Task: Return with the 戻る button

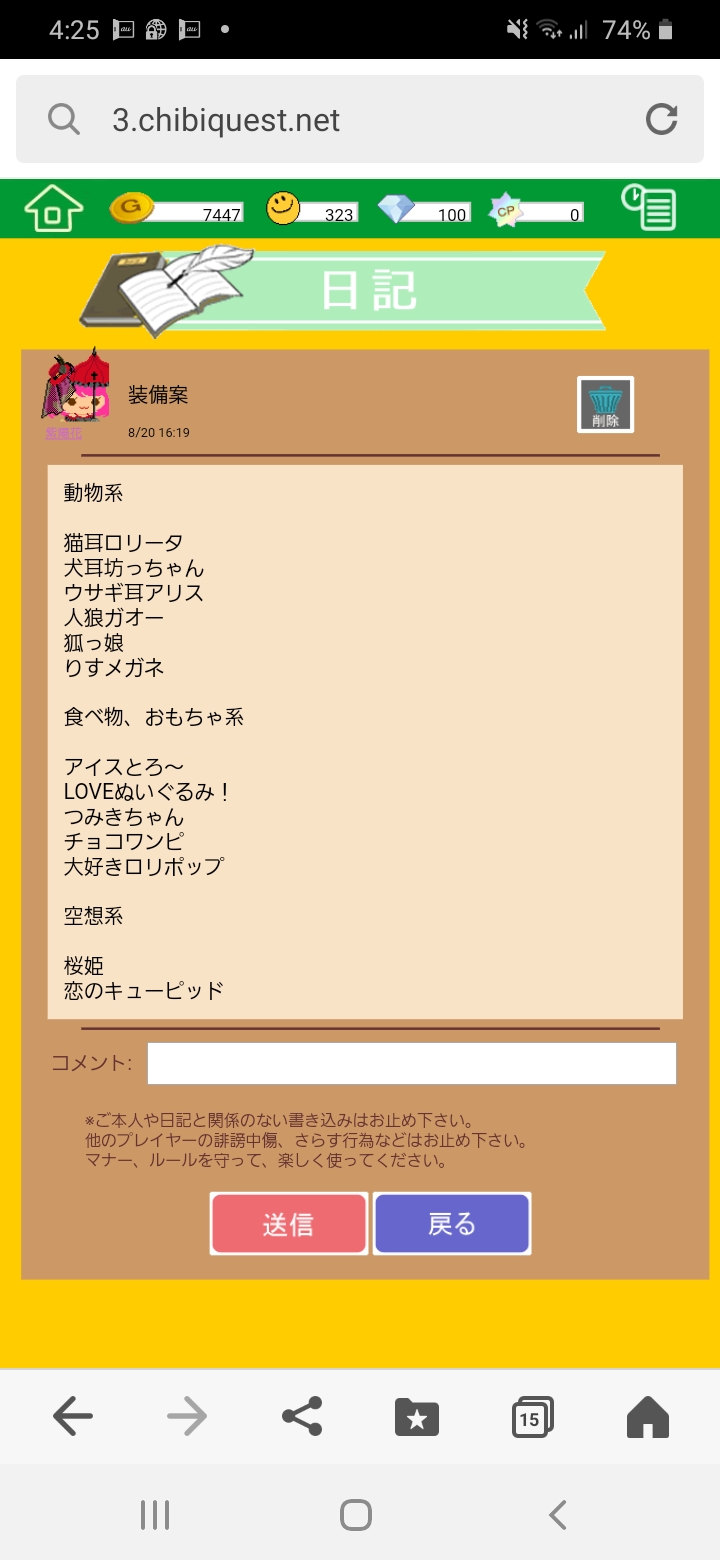Action: pyautogui.click(x=452, y=1224)
